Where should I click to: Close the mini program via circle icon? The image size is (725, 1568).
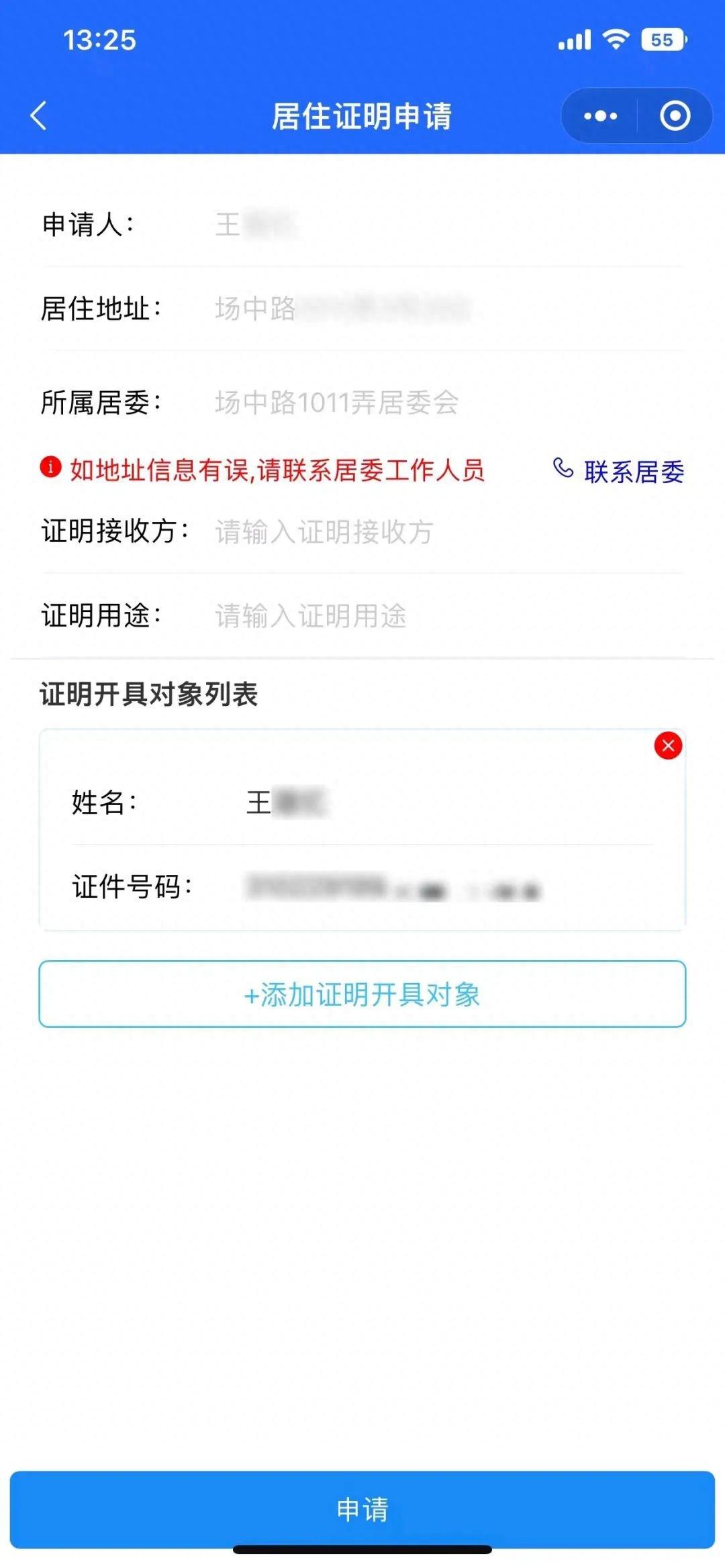tap(675, 116)
